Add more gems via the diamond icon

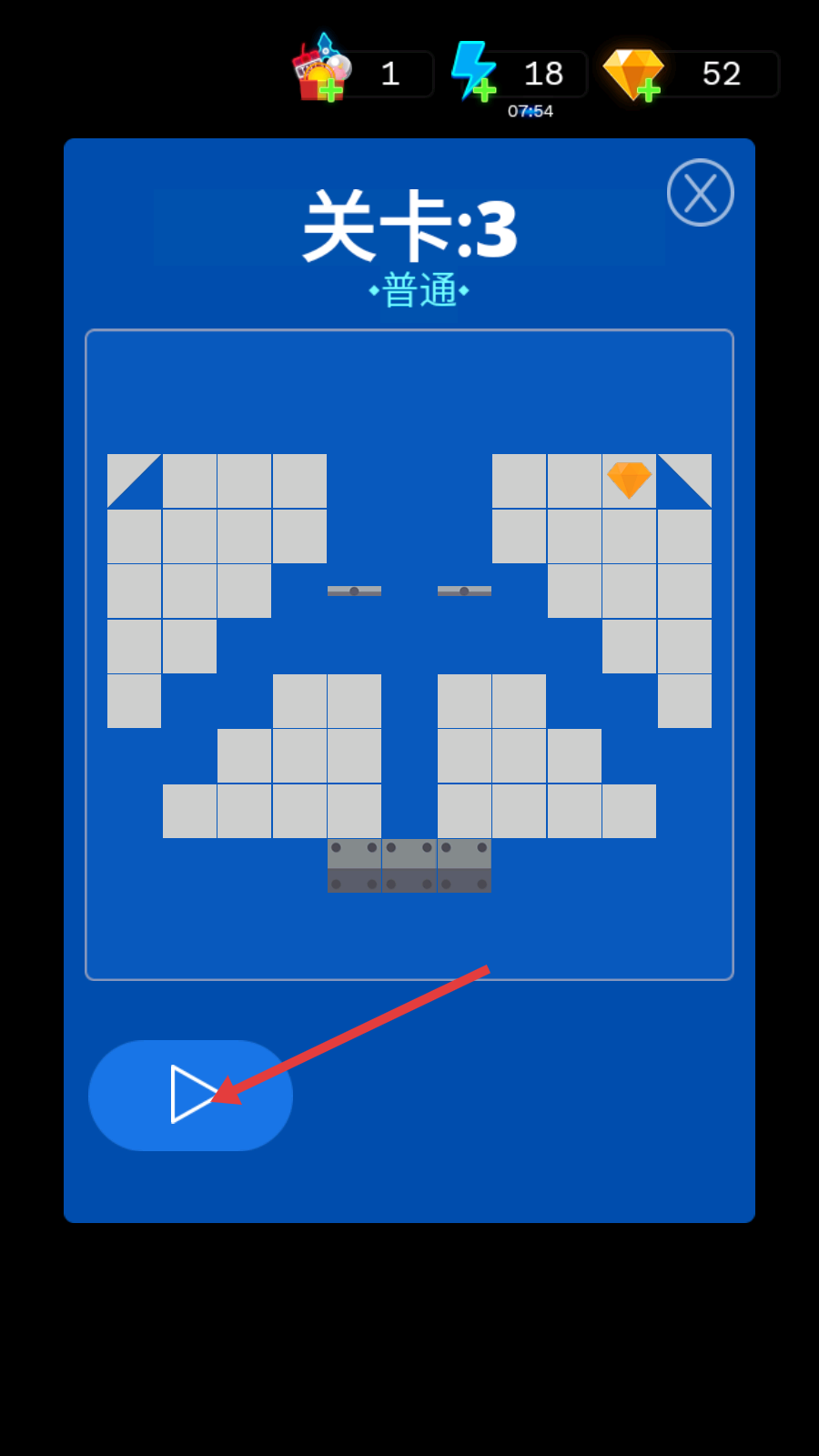(634, 74)
